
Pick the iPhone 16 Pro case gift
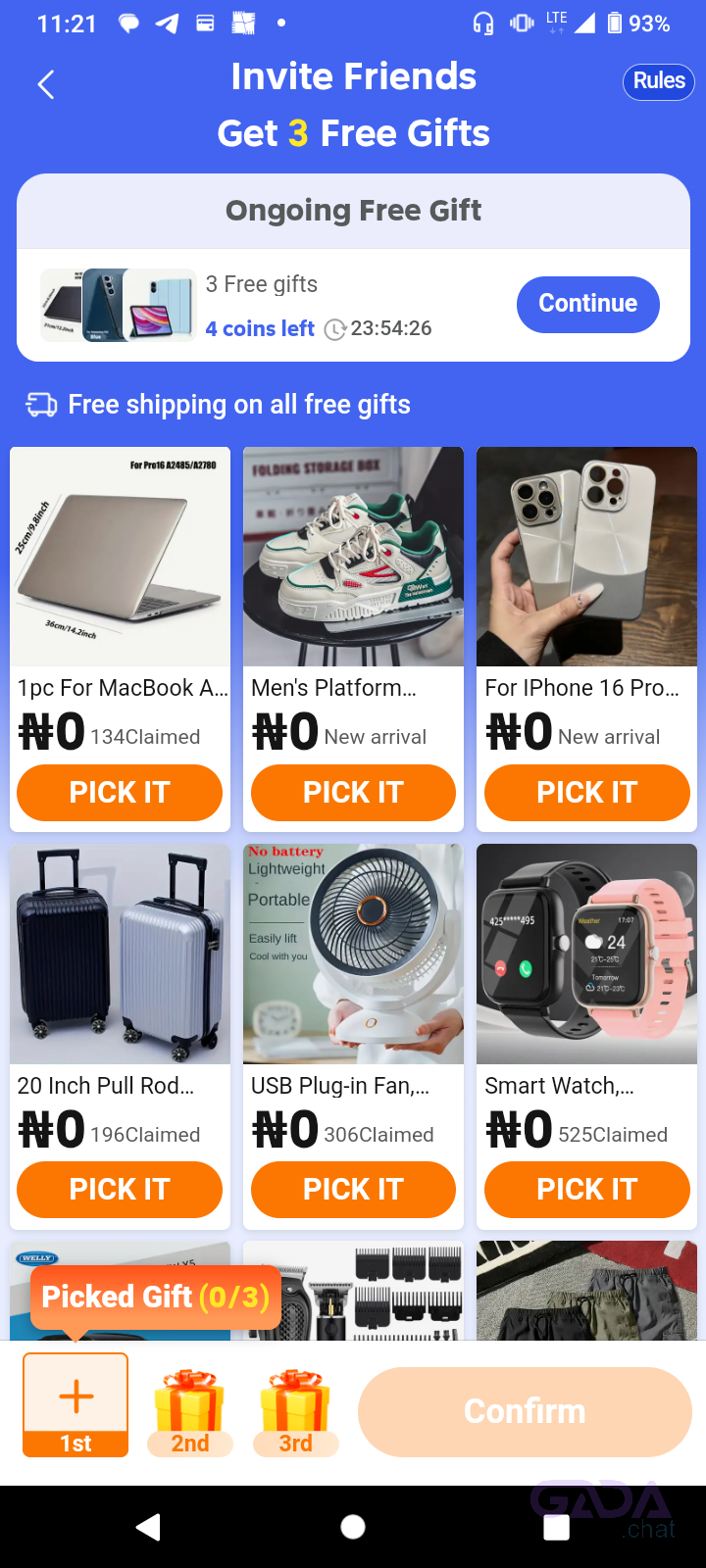tap(586, 792)
